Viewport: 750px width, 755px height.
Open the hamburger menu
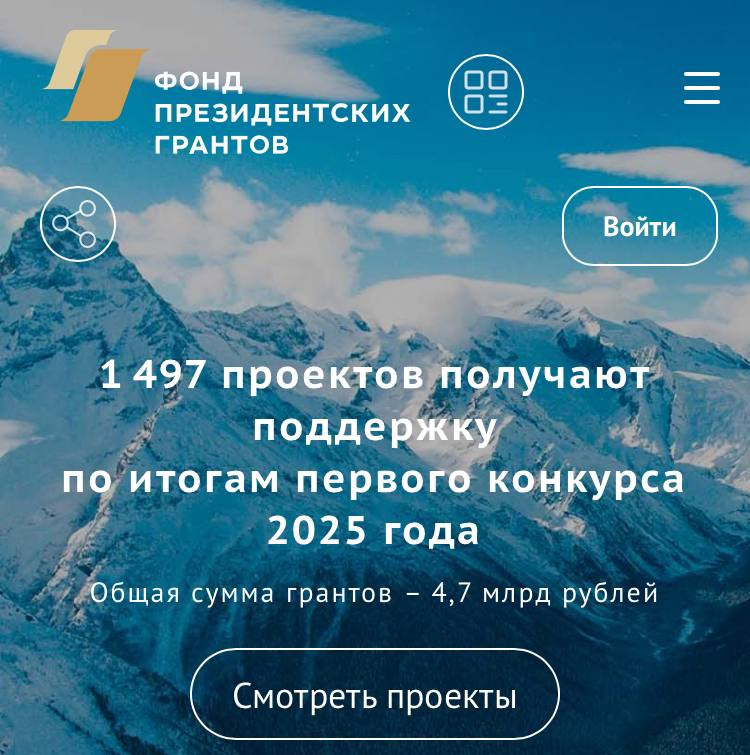pyautogui.click(x=702, y=88)
